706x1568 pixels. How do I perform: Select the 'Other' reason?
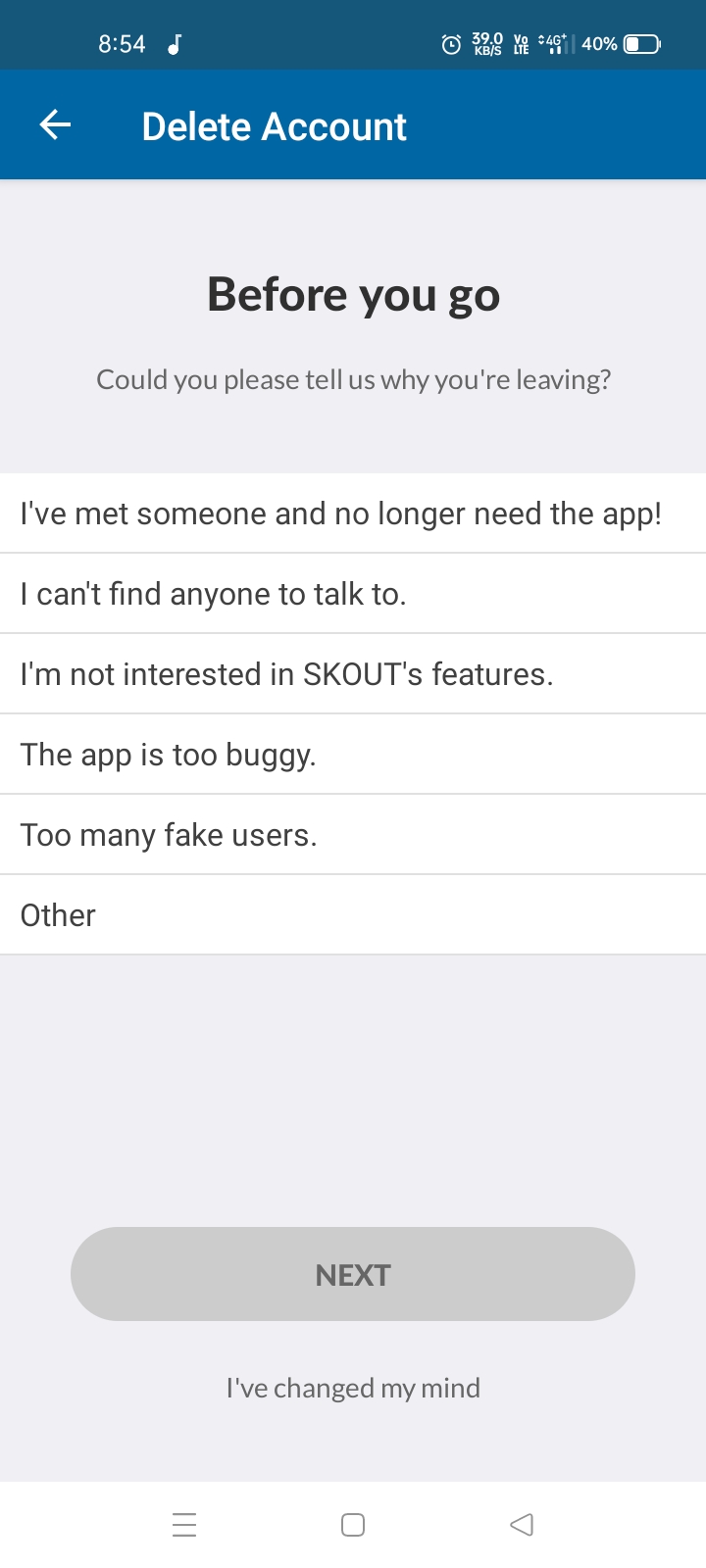(x=353, y=915)
